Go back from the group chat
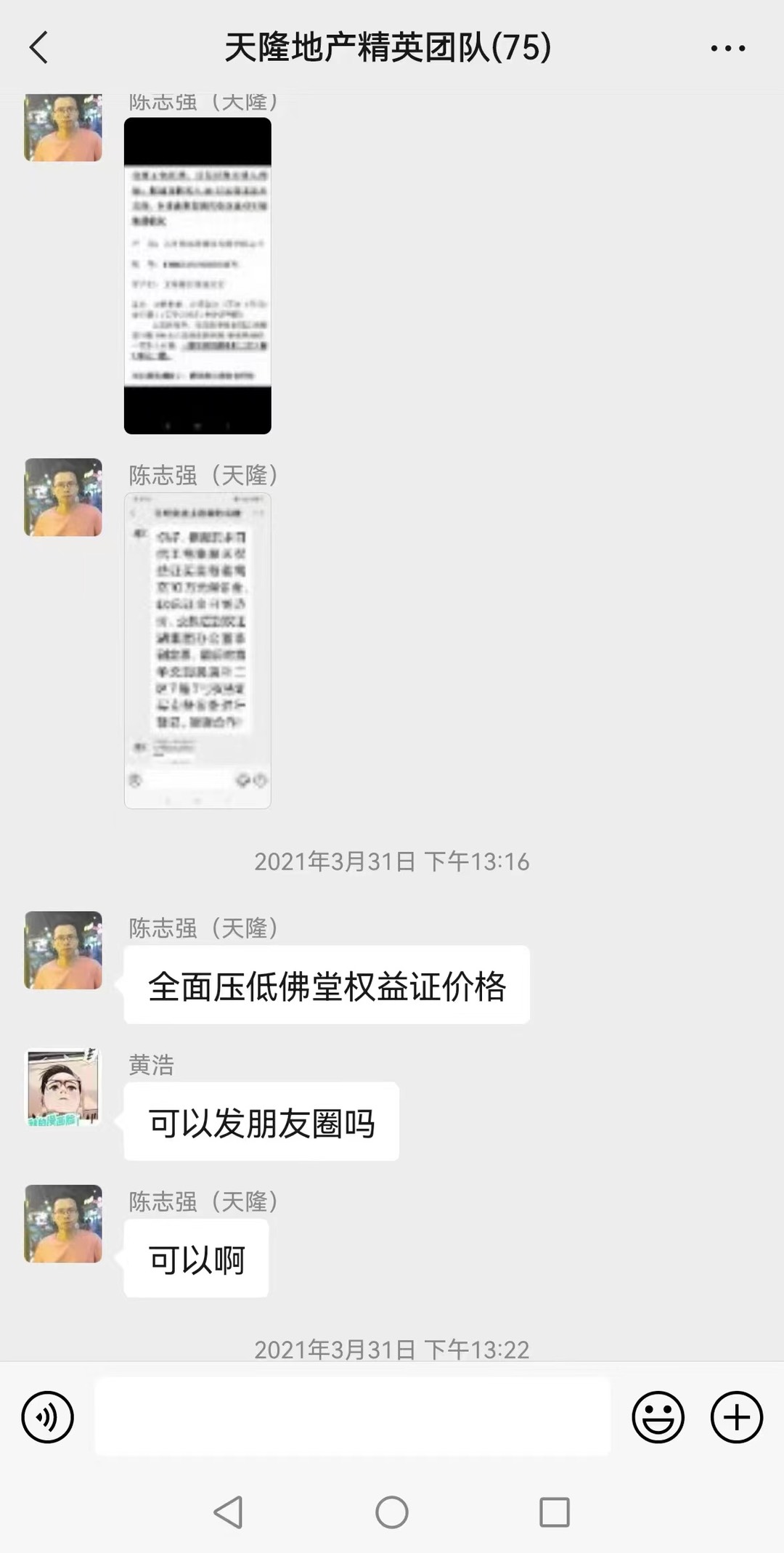The height and width of the screenshot is (1553, 784). [39, 48]
